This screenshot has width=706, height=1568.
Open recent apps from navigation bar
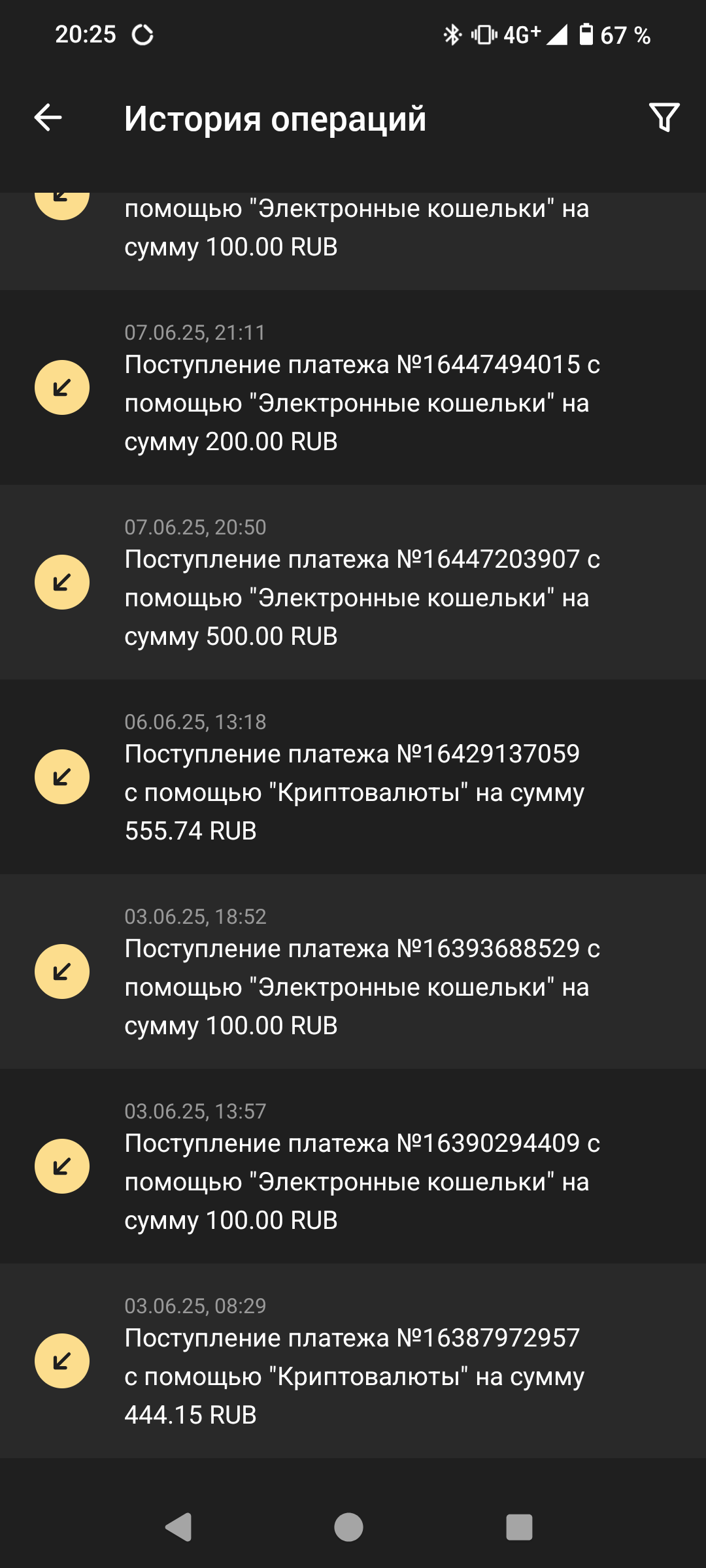(519, 1527)
